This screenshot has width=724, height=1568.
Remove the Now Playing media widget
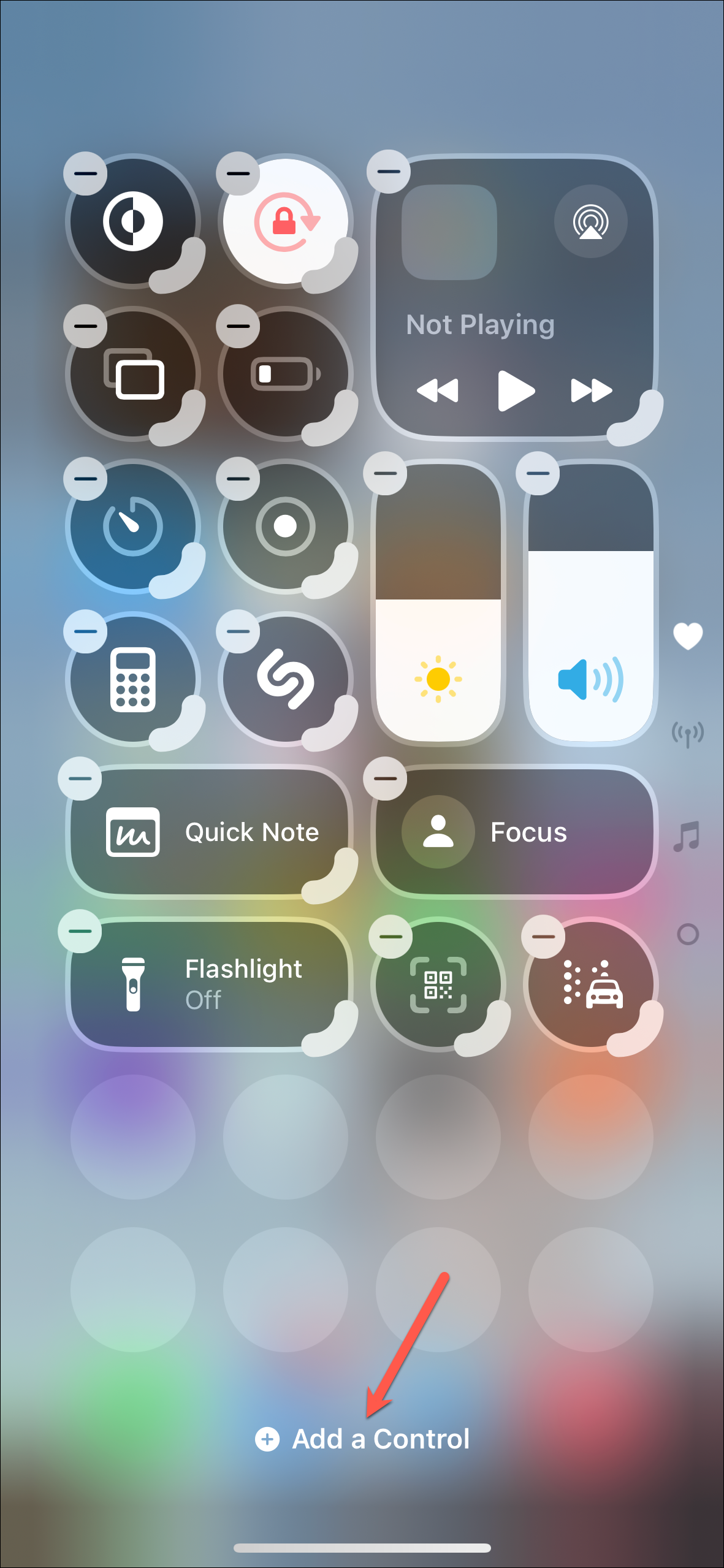[x=388, y=172]
